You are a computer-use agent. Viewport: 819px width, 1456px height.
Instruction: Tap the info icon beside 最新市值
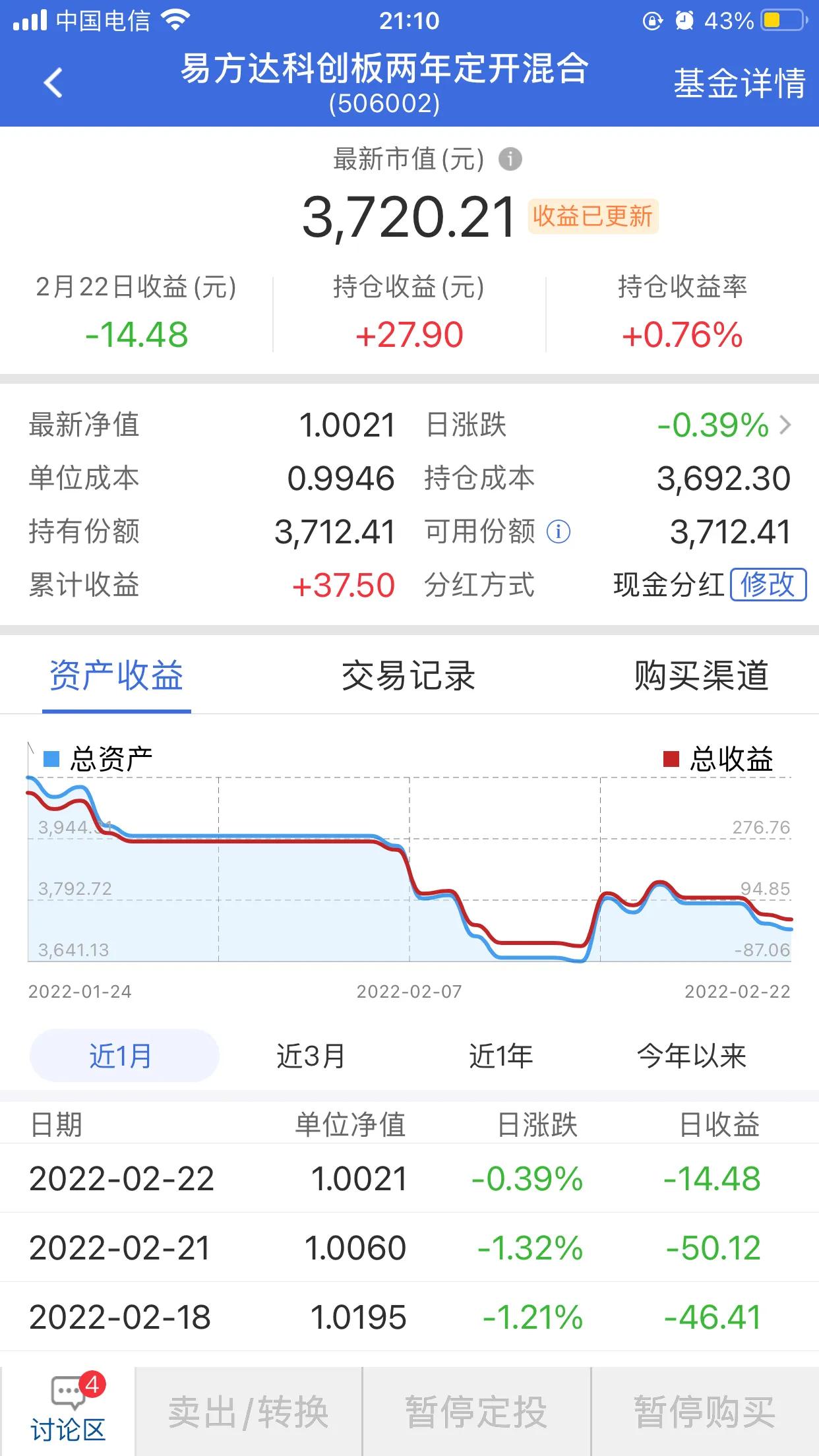coord(510,158)
